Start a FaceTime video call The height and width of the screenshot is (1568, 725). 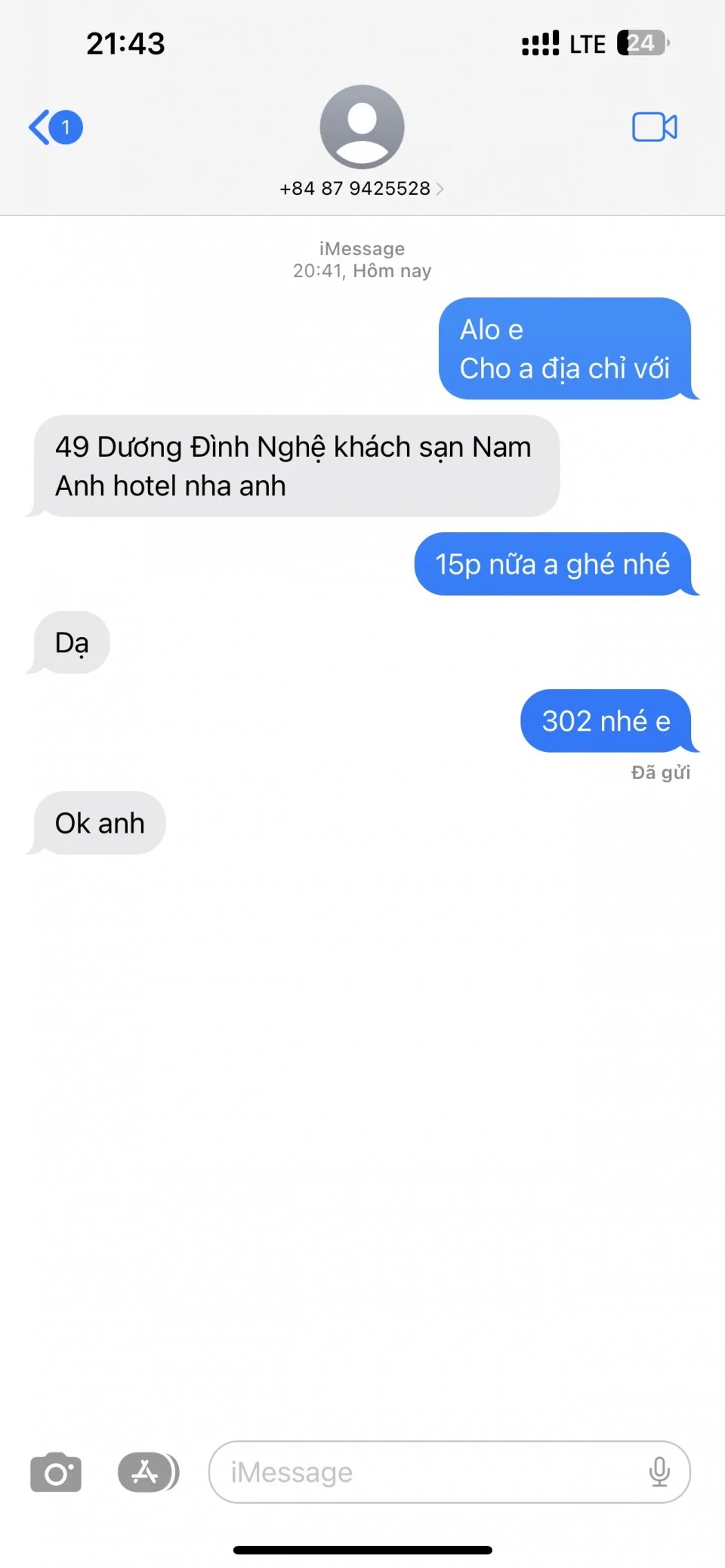(x=654, y=127)
